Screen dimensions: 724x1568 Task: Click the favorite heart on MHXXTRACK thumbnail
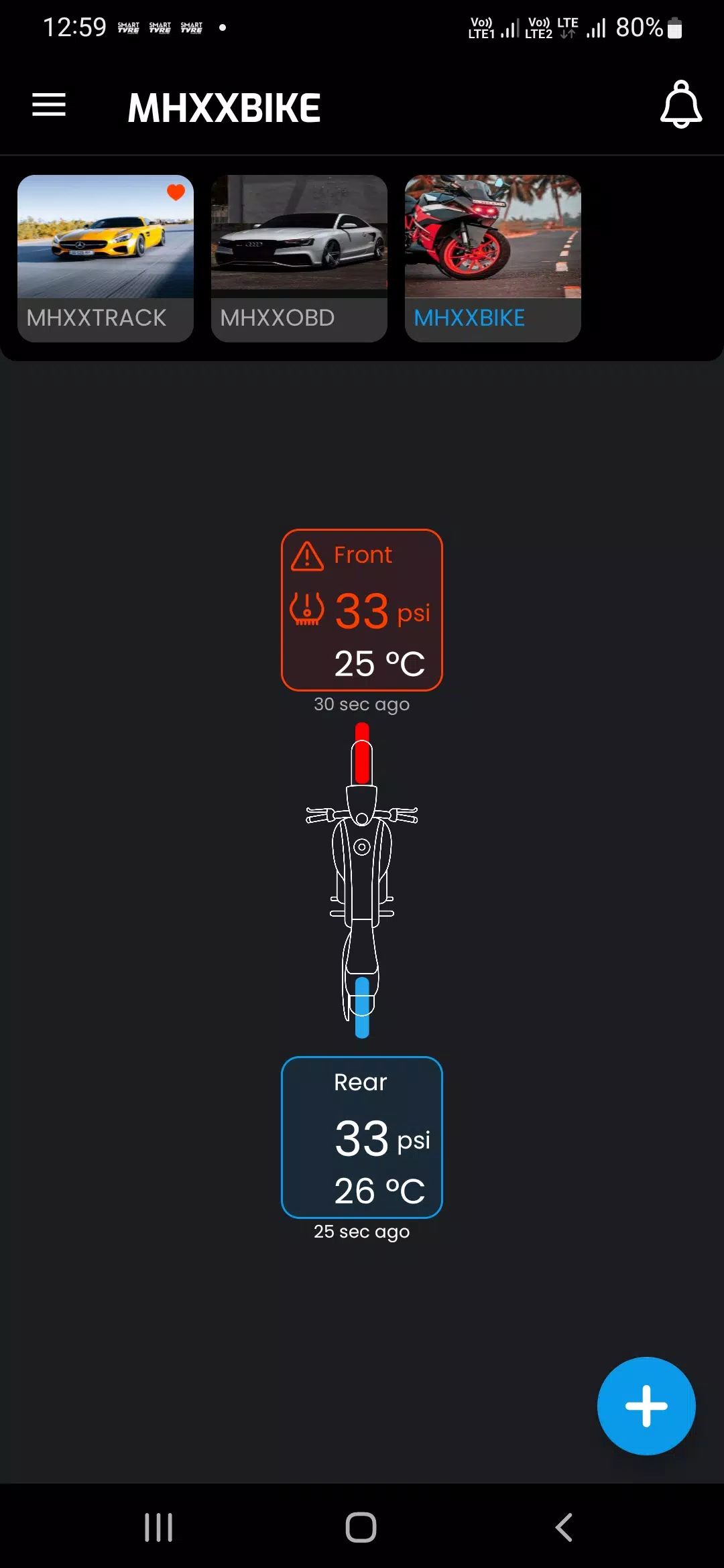[x=176, y=194]
